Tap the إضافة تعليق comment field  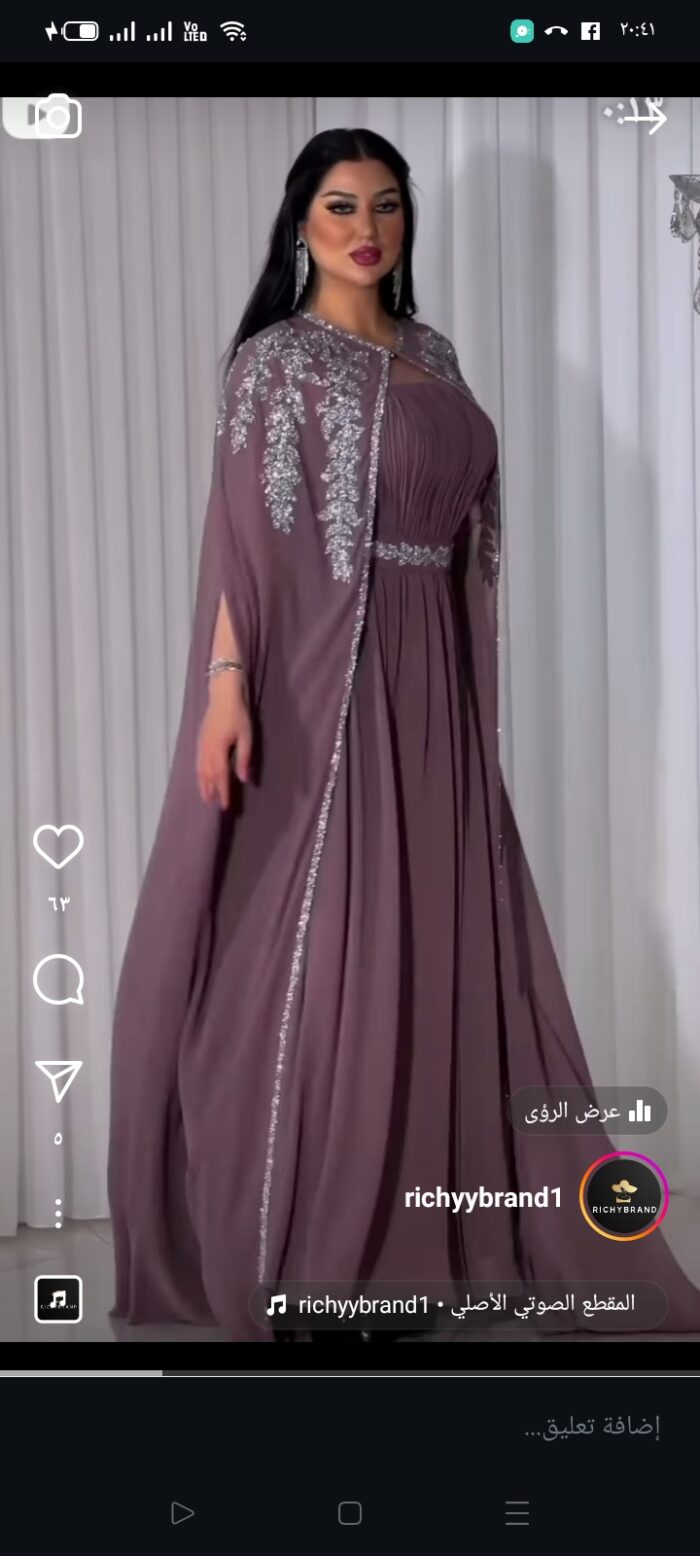[350, 1427]
